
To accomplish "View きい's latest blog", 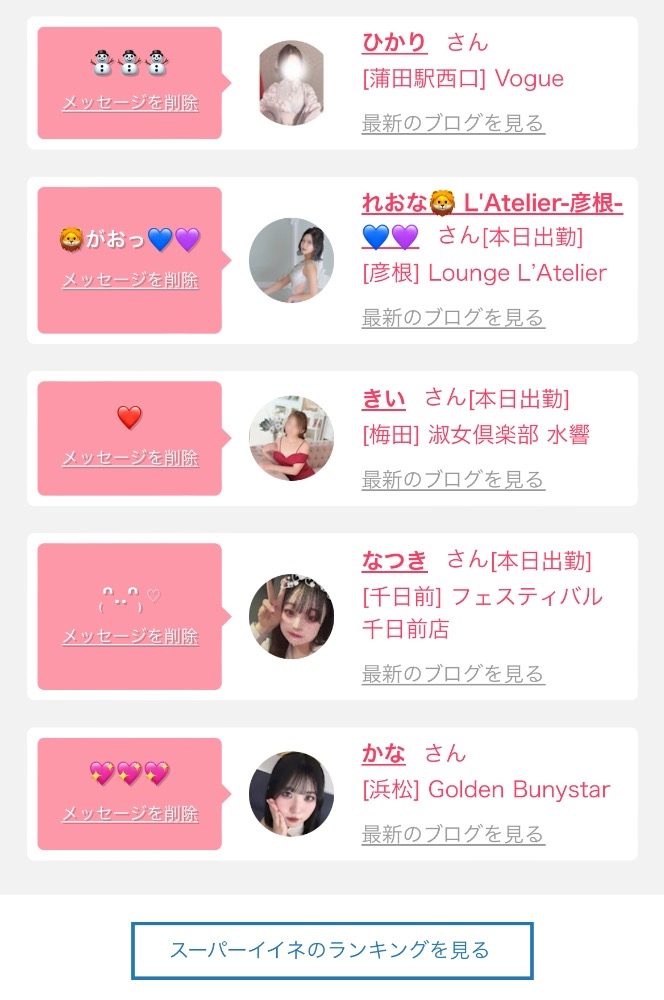I will 453,480.
